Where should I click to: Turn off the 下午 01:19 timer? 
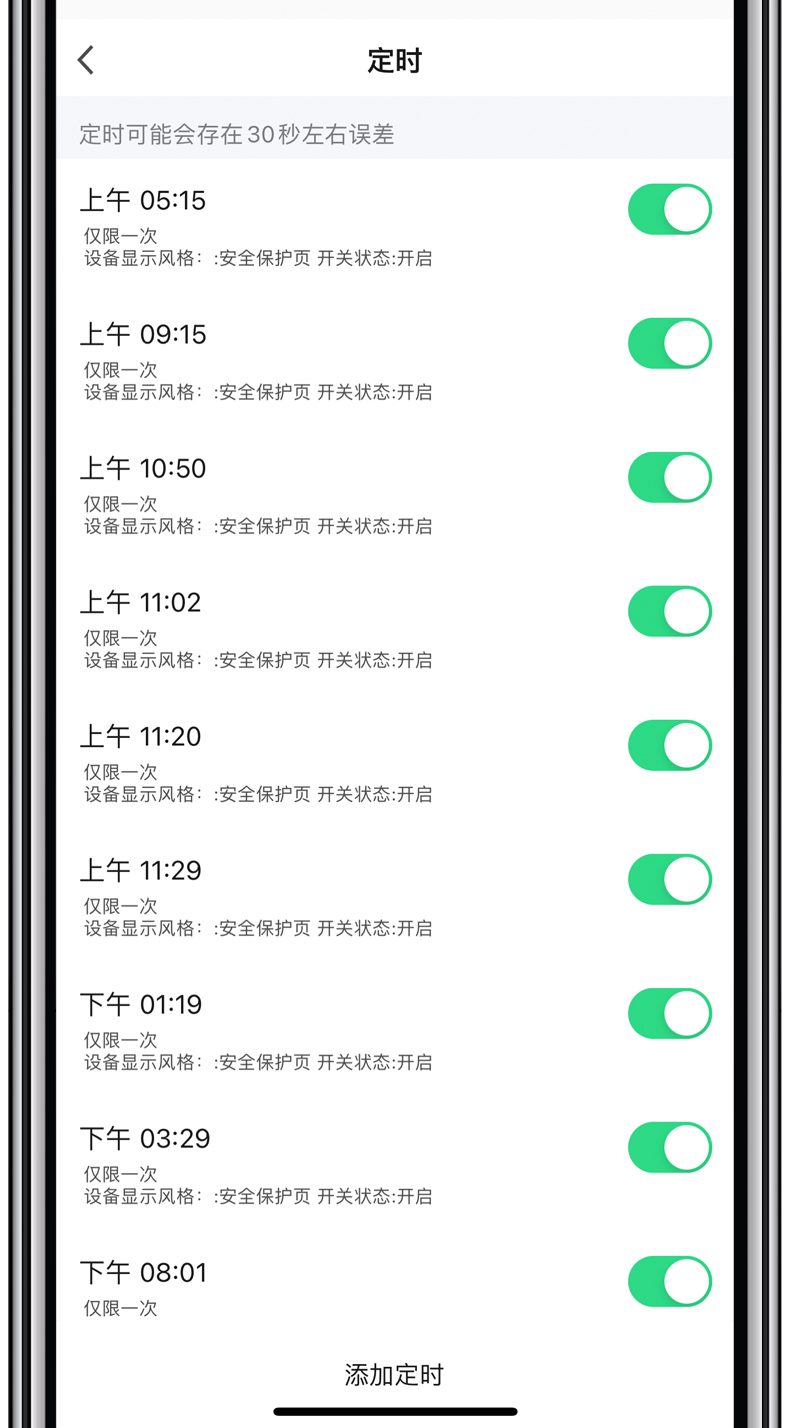point(670,1013)
